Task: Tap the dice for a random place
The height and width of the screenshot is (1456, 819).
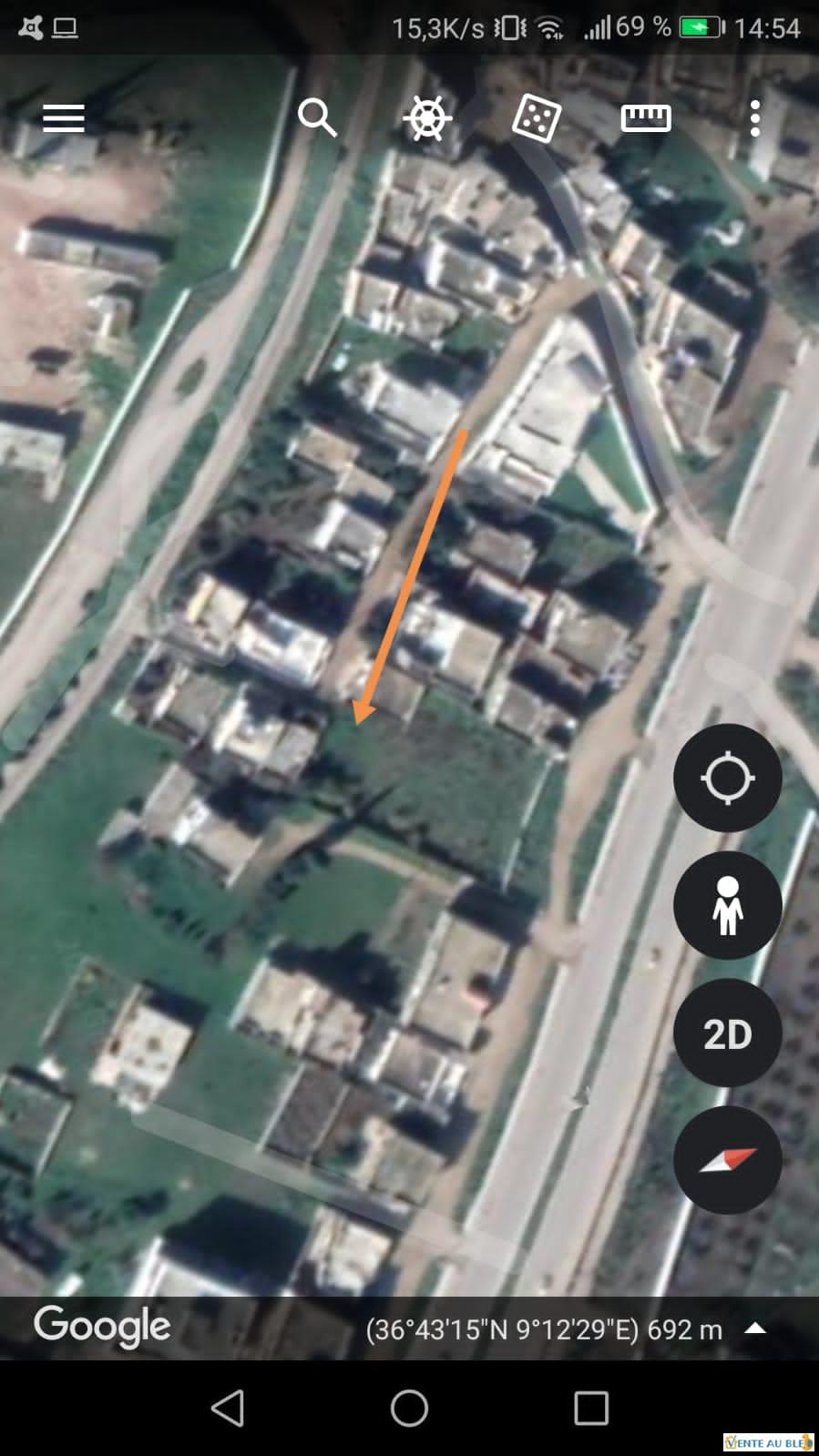Action: (537, 118)
